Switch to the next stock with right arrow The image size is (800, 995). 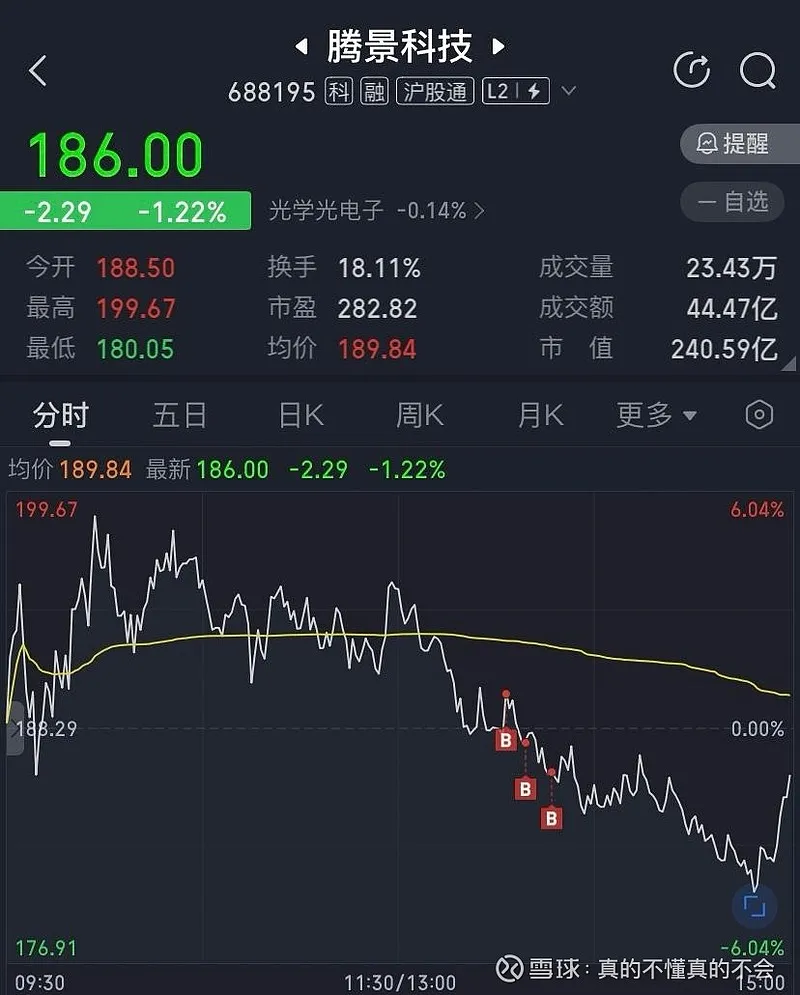pyautogui.click(x=498, y=46)
